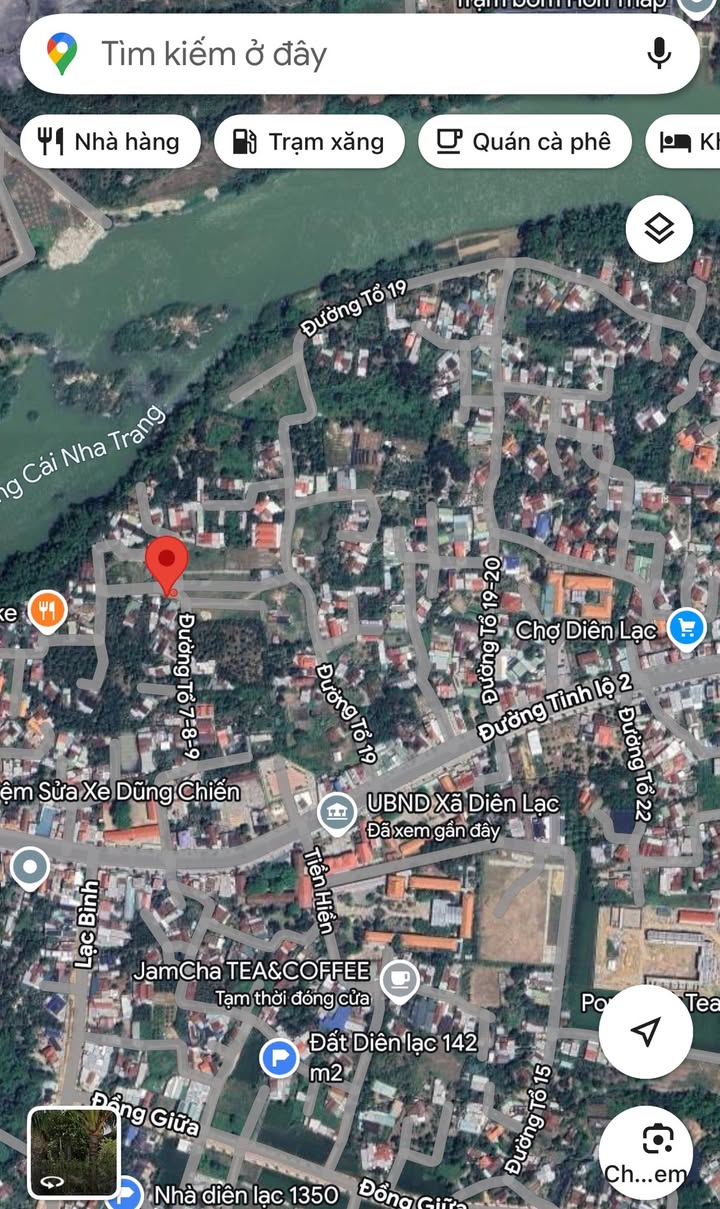
Task: Tap the red dropped pin
Action: pos(167,566)
